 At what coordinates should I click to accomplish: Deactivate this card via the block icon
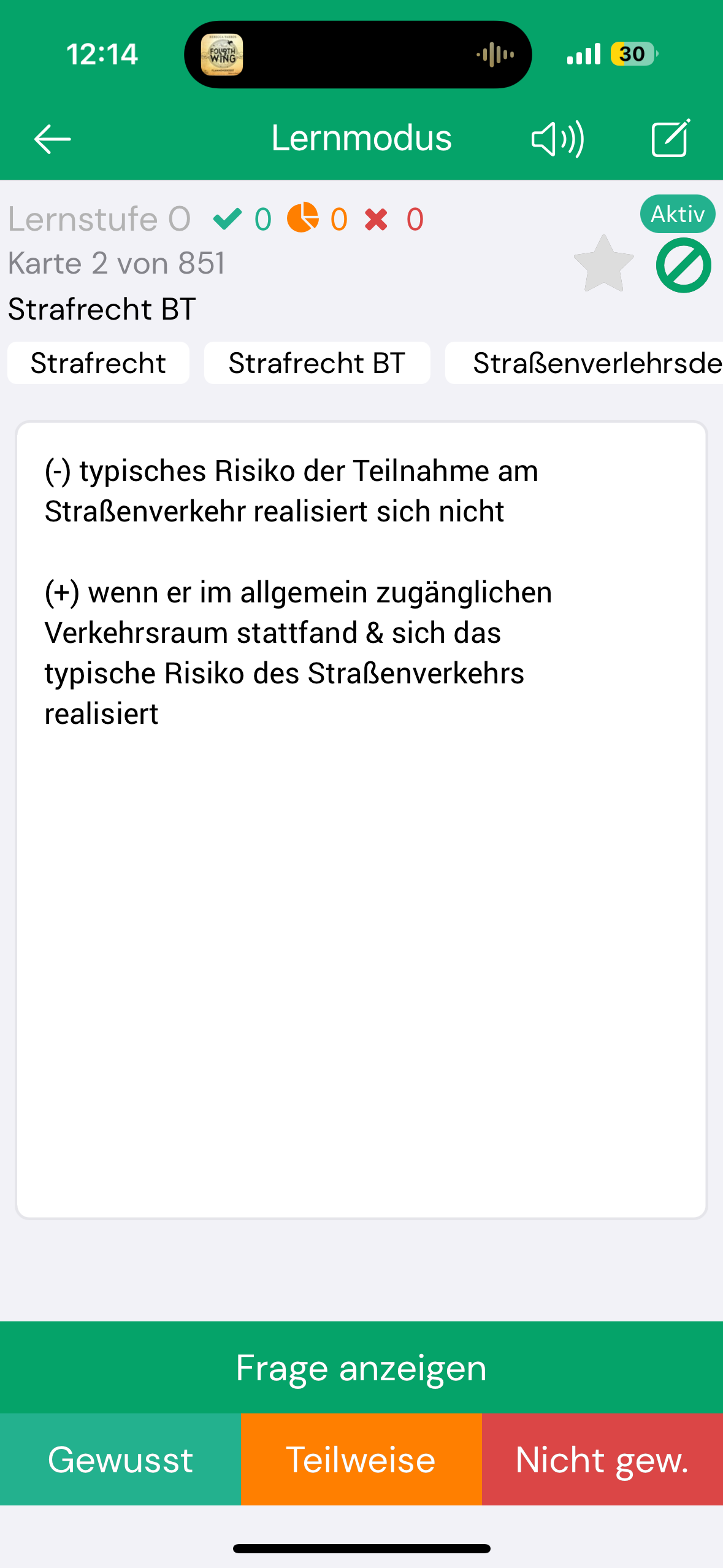click(683, 266)
